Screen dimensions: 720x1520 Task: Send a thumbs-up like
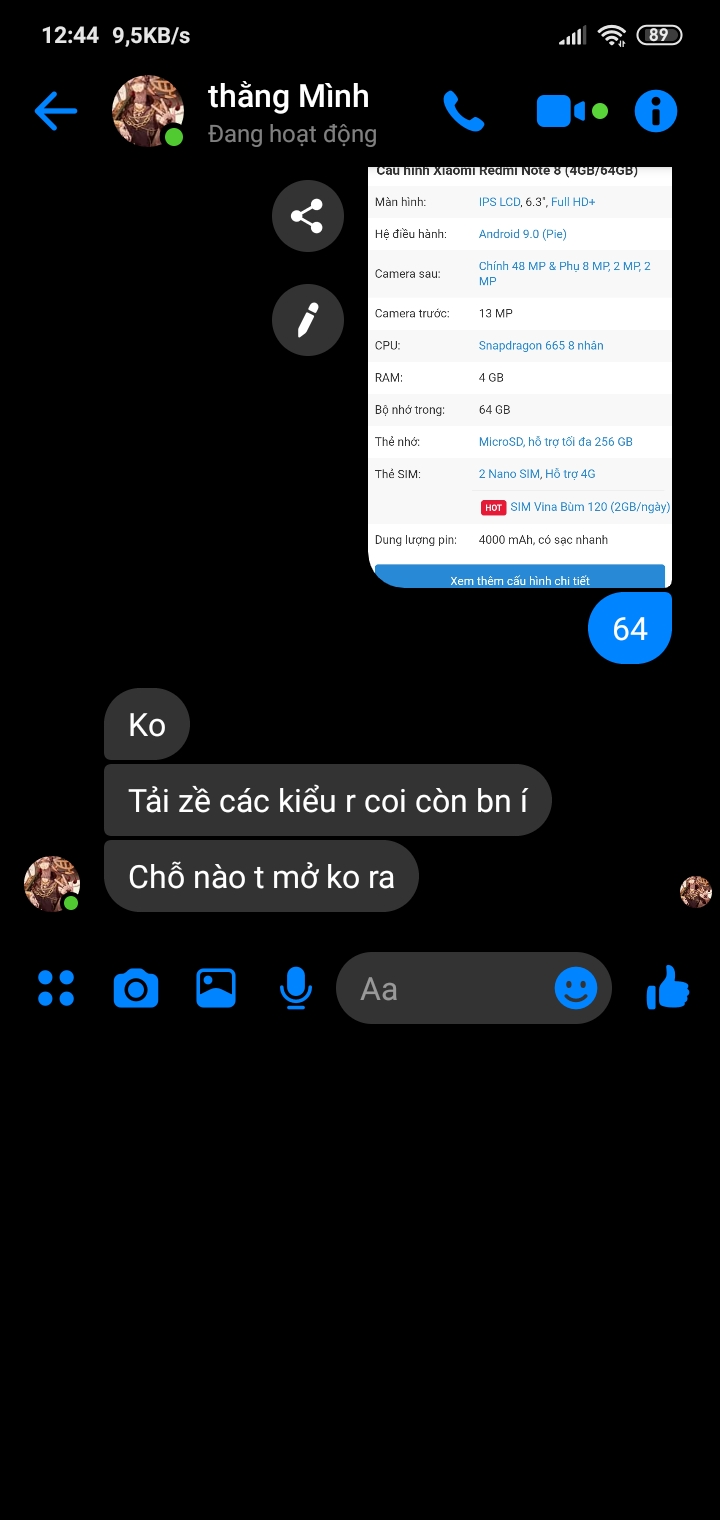[x=668, y=988]
